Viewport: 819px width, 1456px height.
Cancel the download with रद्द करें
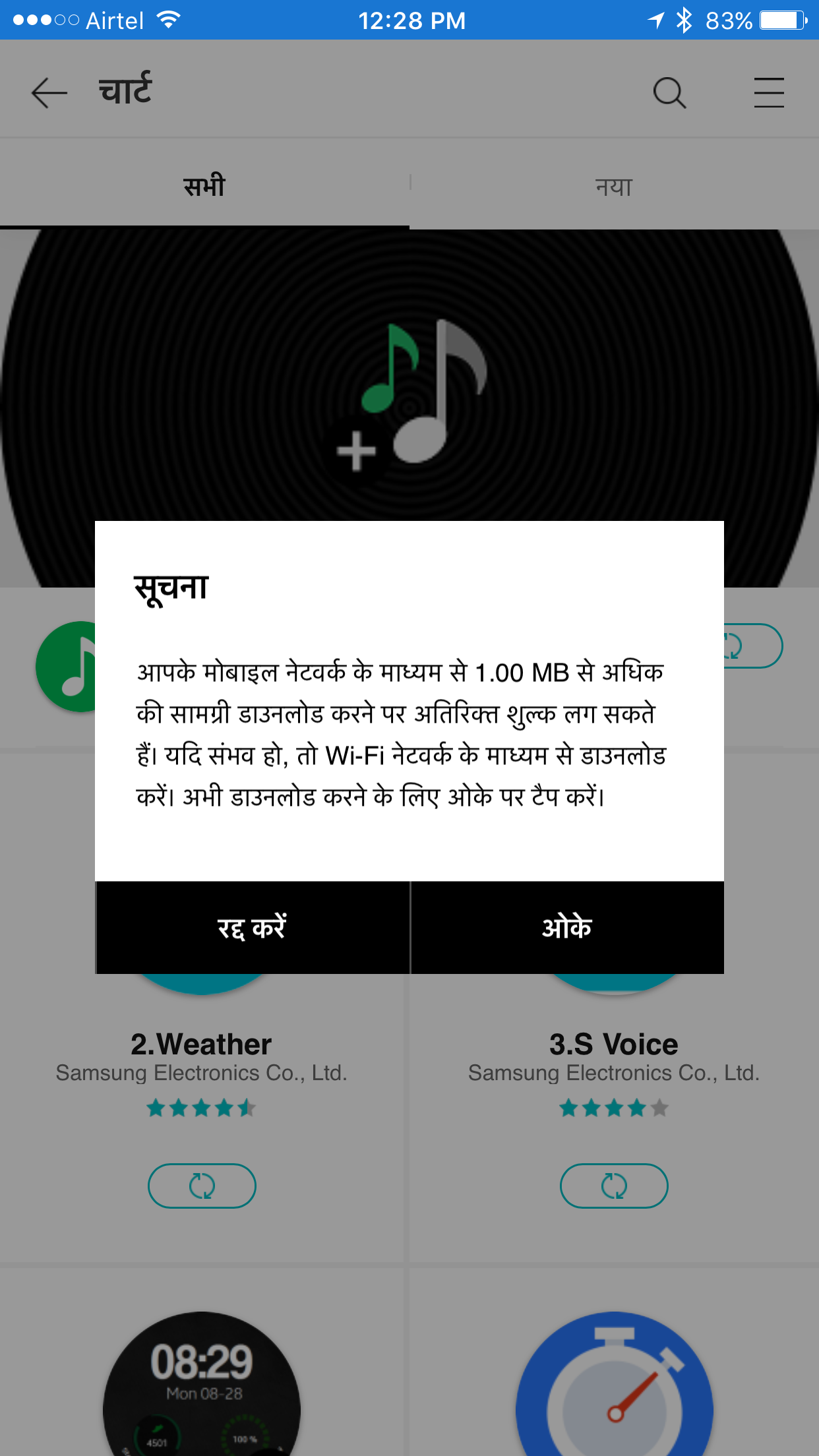253,927
